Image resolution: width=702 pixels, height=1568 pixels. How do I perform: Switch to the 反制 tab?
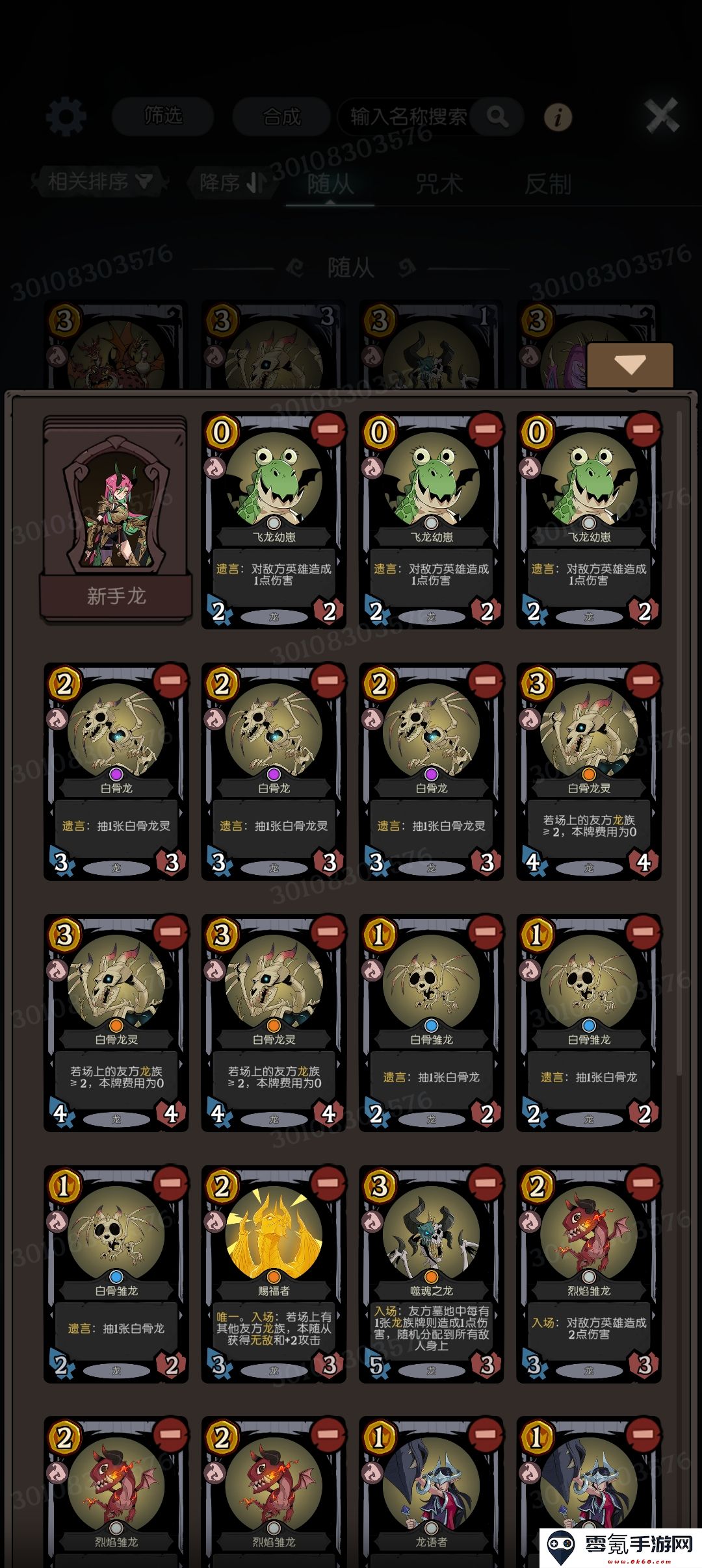[x=548, y=184]
